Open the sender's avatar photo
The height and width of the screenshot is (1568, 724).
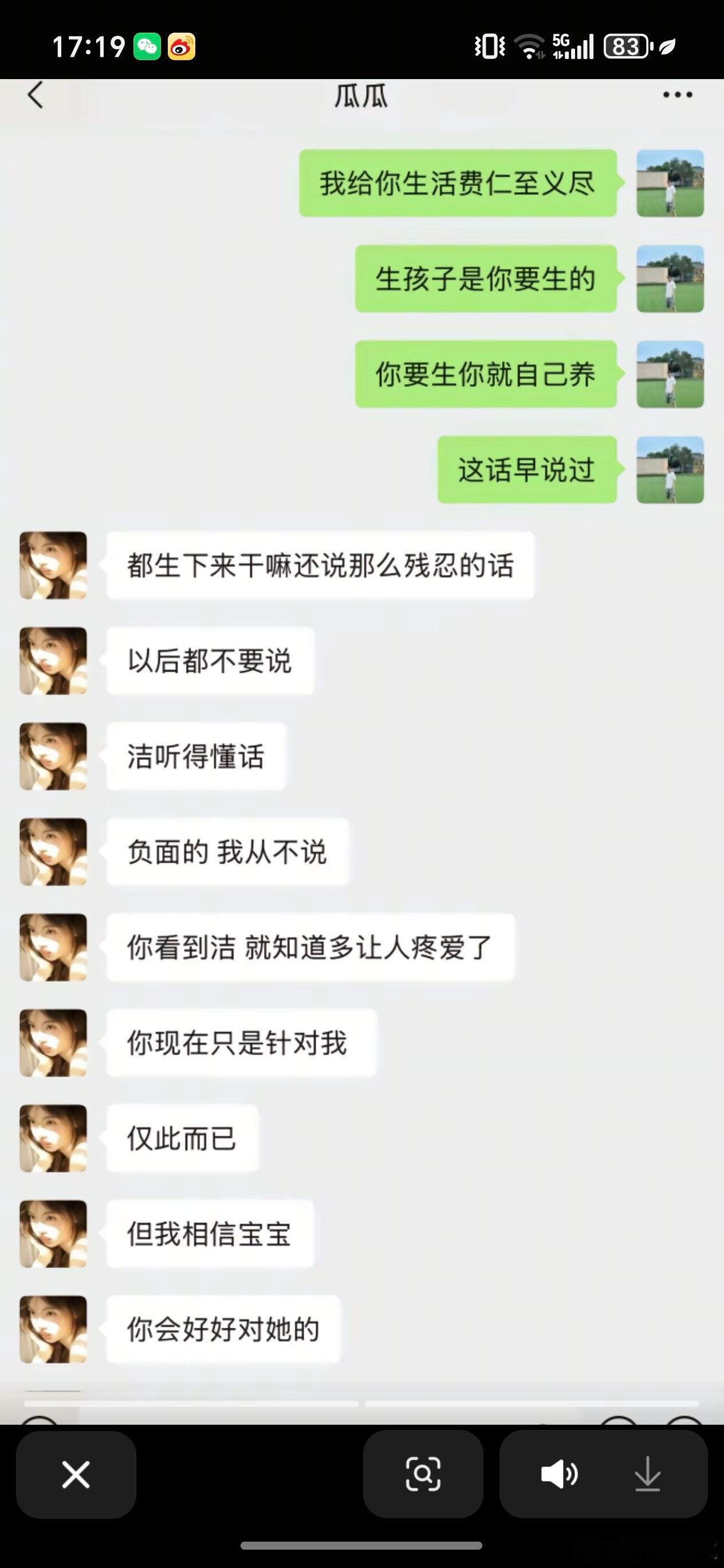click(53, 565)
